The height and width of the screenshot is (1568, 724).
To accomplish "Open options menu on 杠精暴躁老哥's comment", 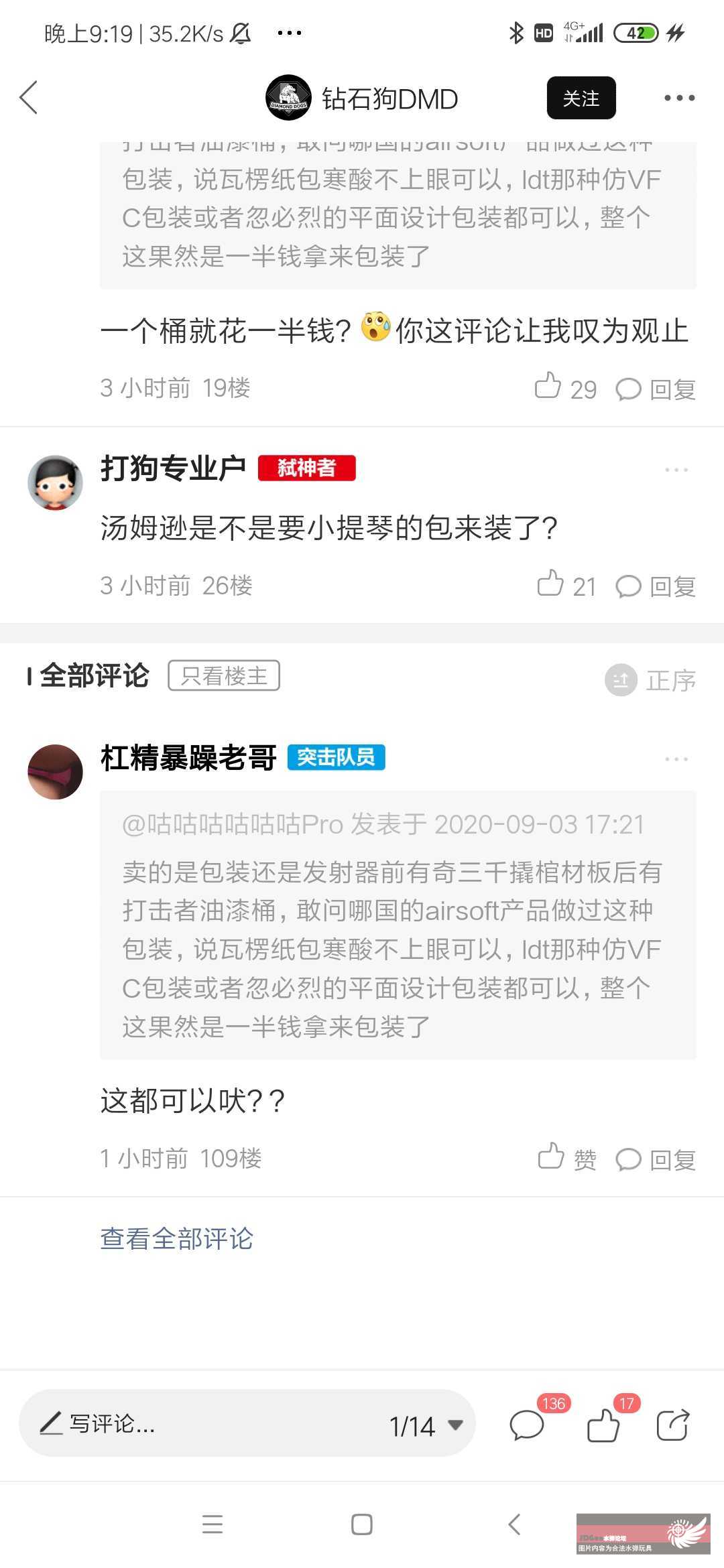I will point(676,759).
